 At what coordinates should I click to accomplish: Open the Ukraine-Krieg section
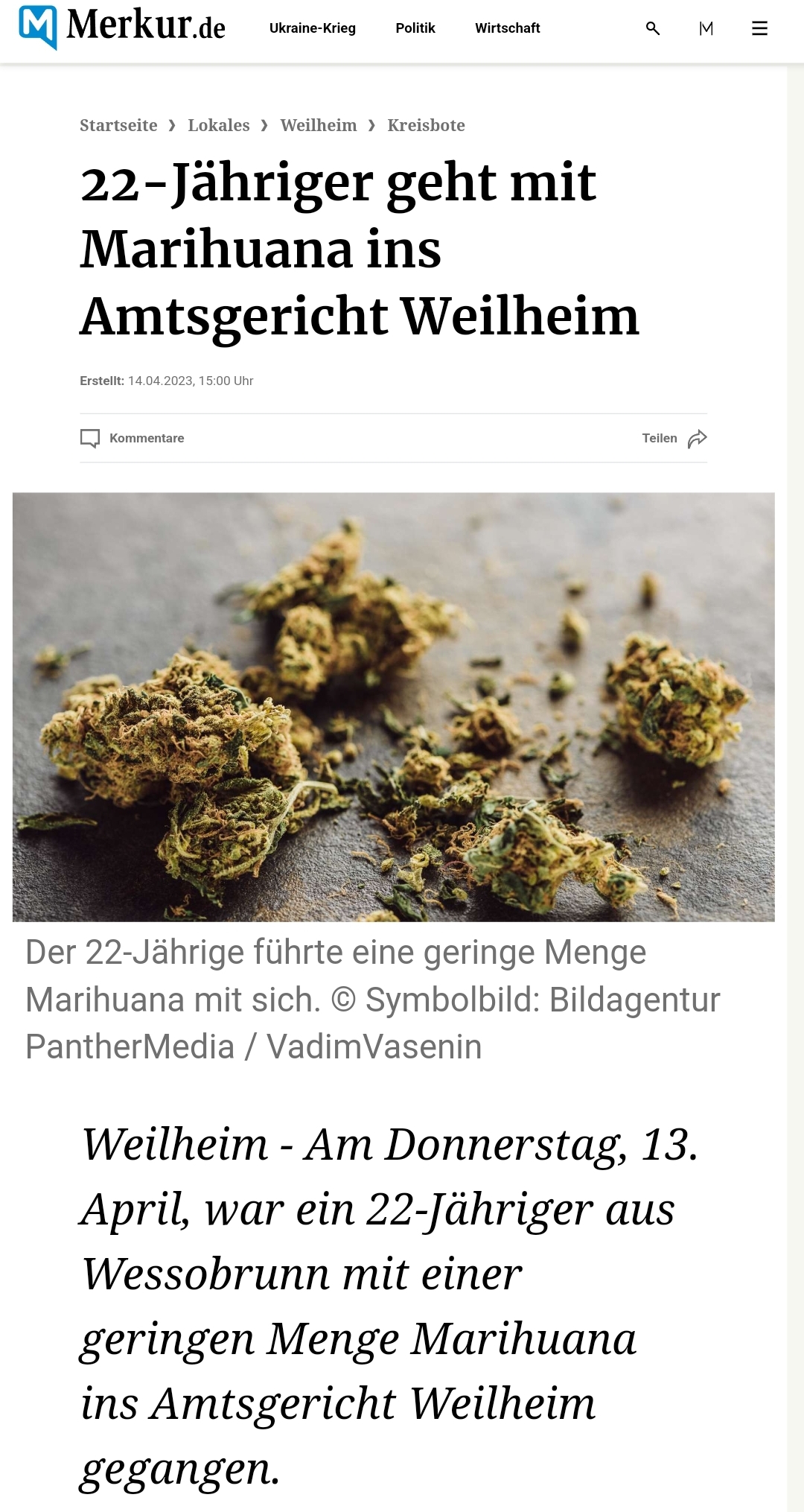[x=312, y=28]
